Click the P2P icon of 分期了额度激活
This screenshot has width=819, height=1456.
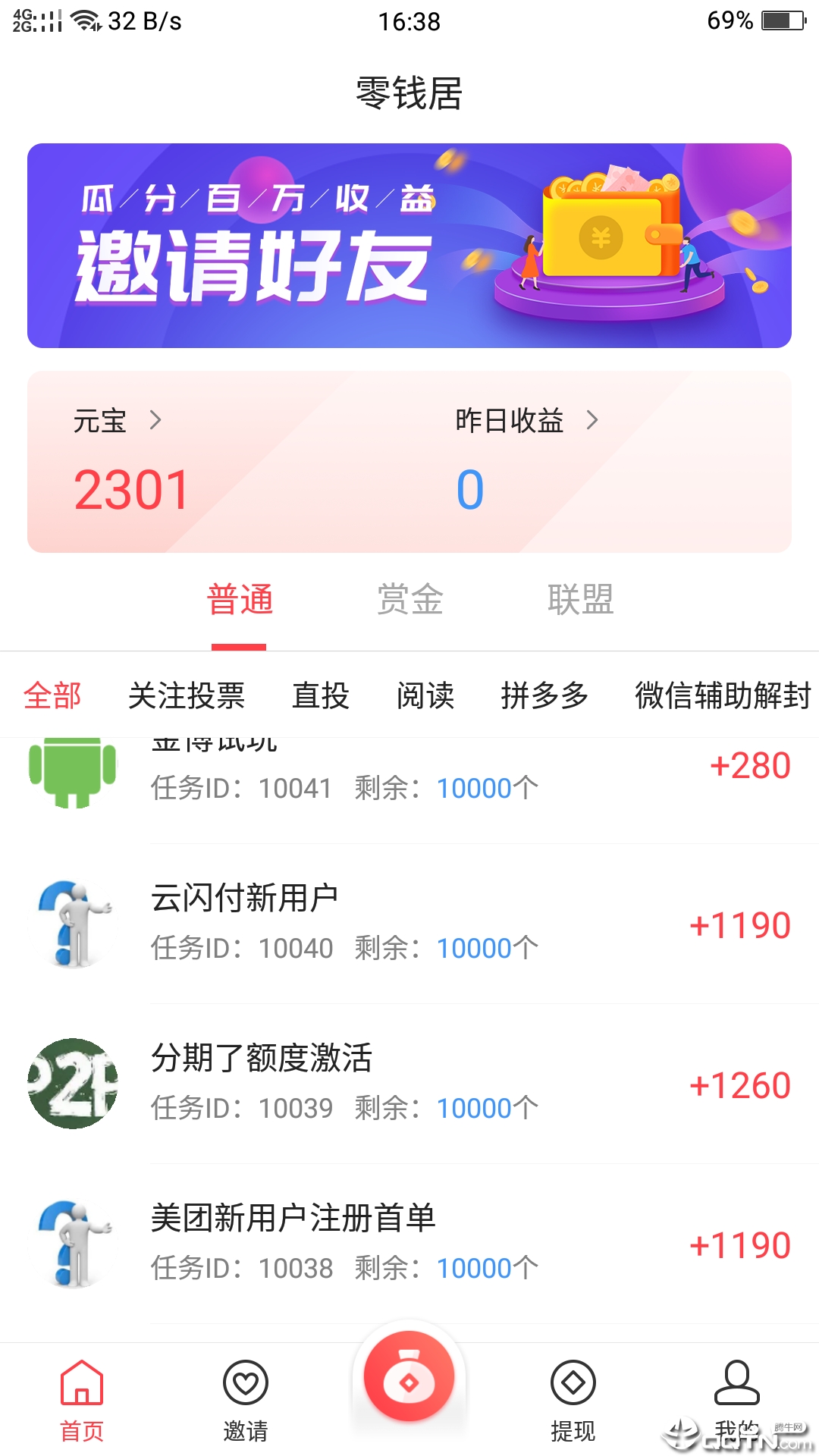point(72,1084)
